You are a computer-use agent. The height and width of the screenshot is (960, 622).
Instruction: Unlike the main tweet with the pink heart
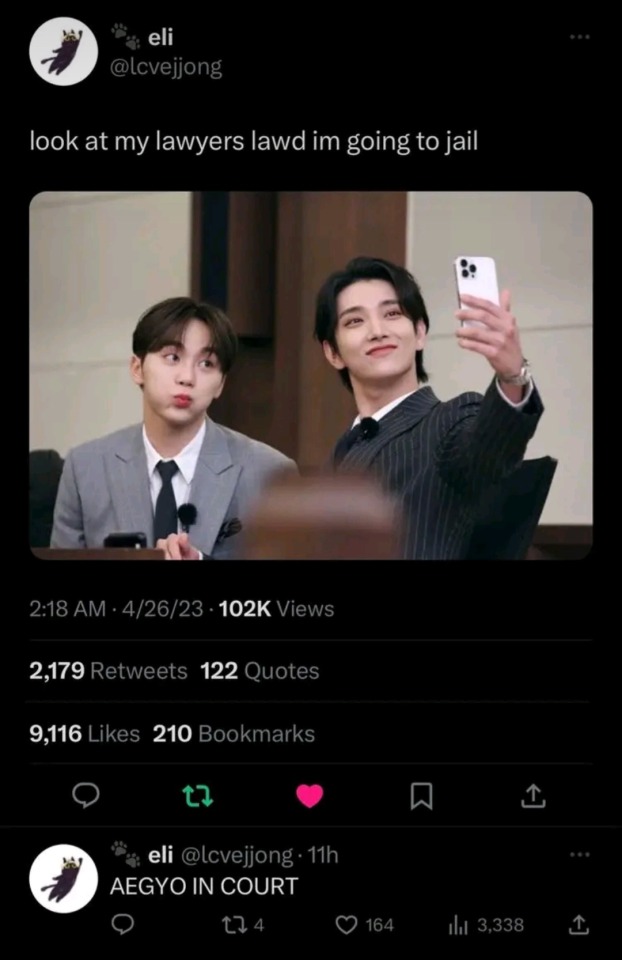(x=310, y=796)
